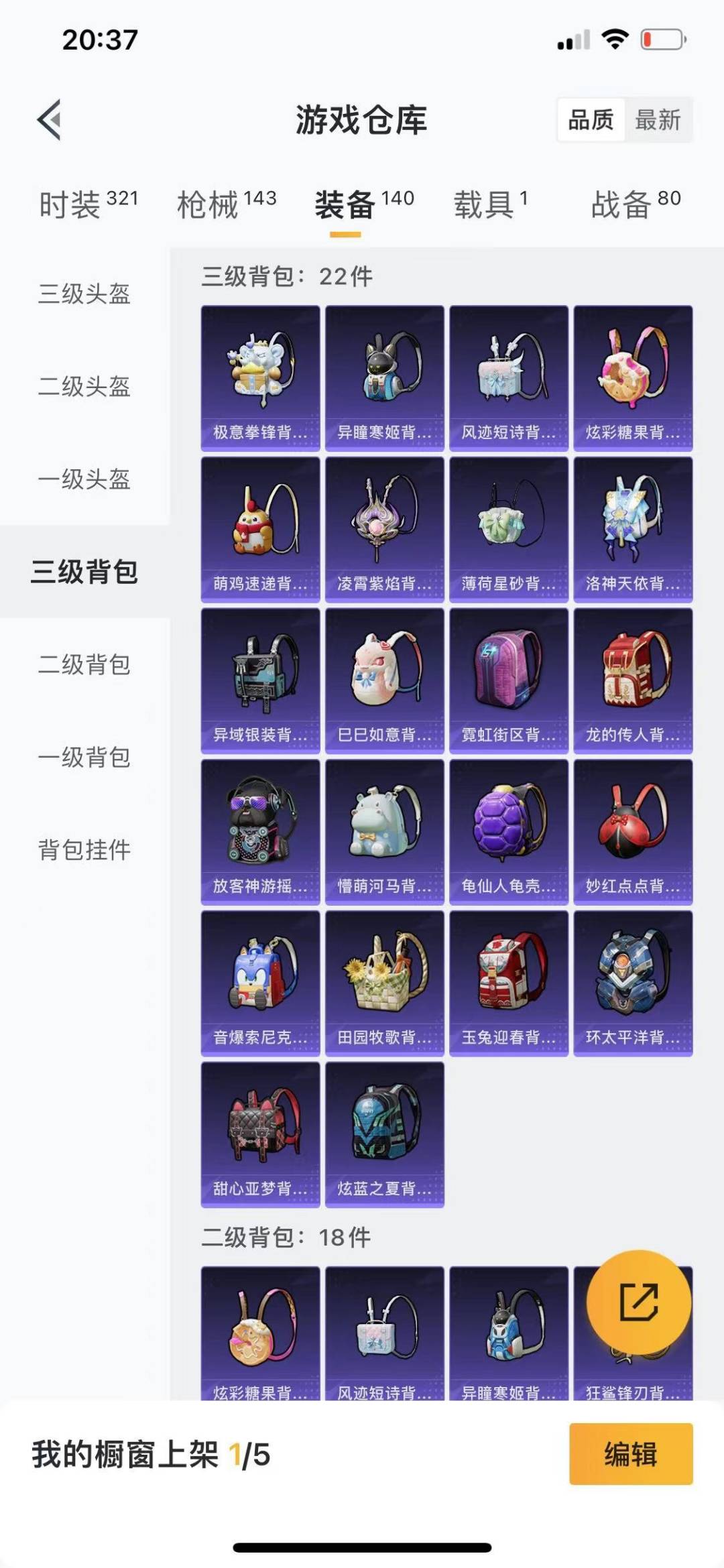Open the orange share/export floating icon
724x1568 pixels.
[639, 1301]
